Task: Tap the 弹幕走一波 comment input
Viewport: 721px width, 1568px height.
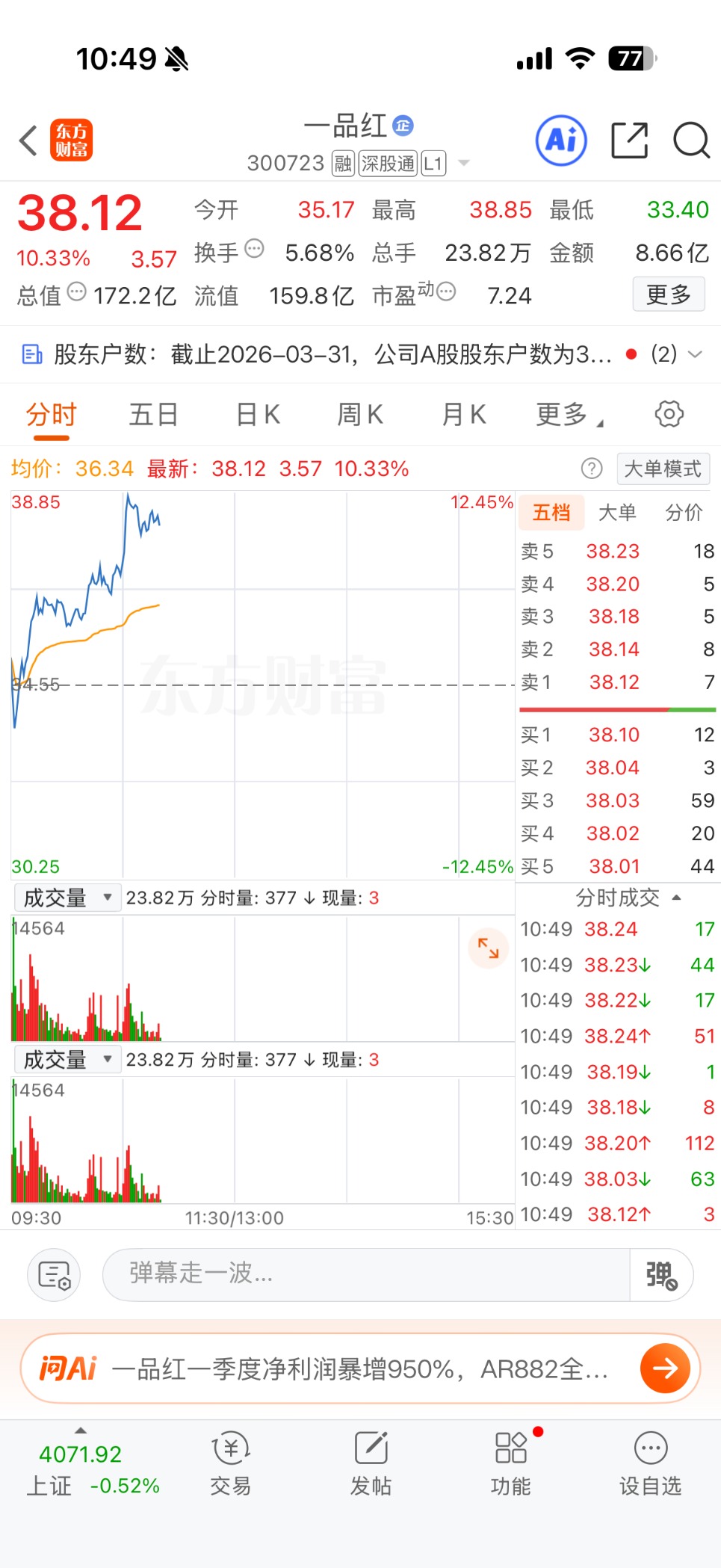Action: click(366, 1274)
